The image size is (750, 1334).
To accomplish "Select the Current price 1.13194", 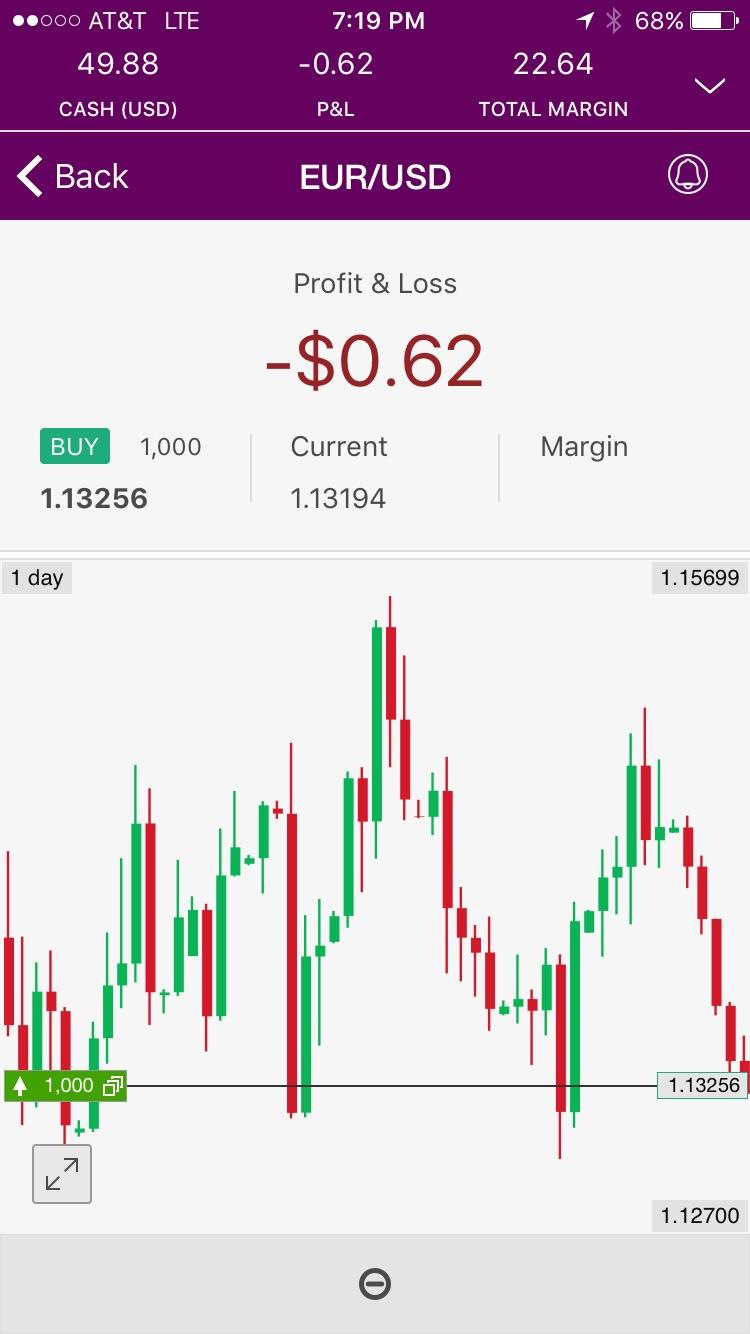I will [x=336, y=497].
